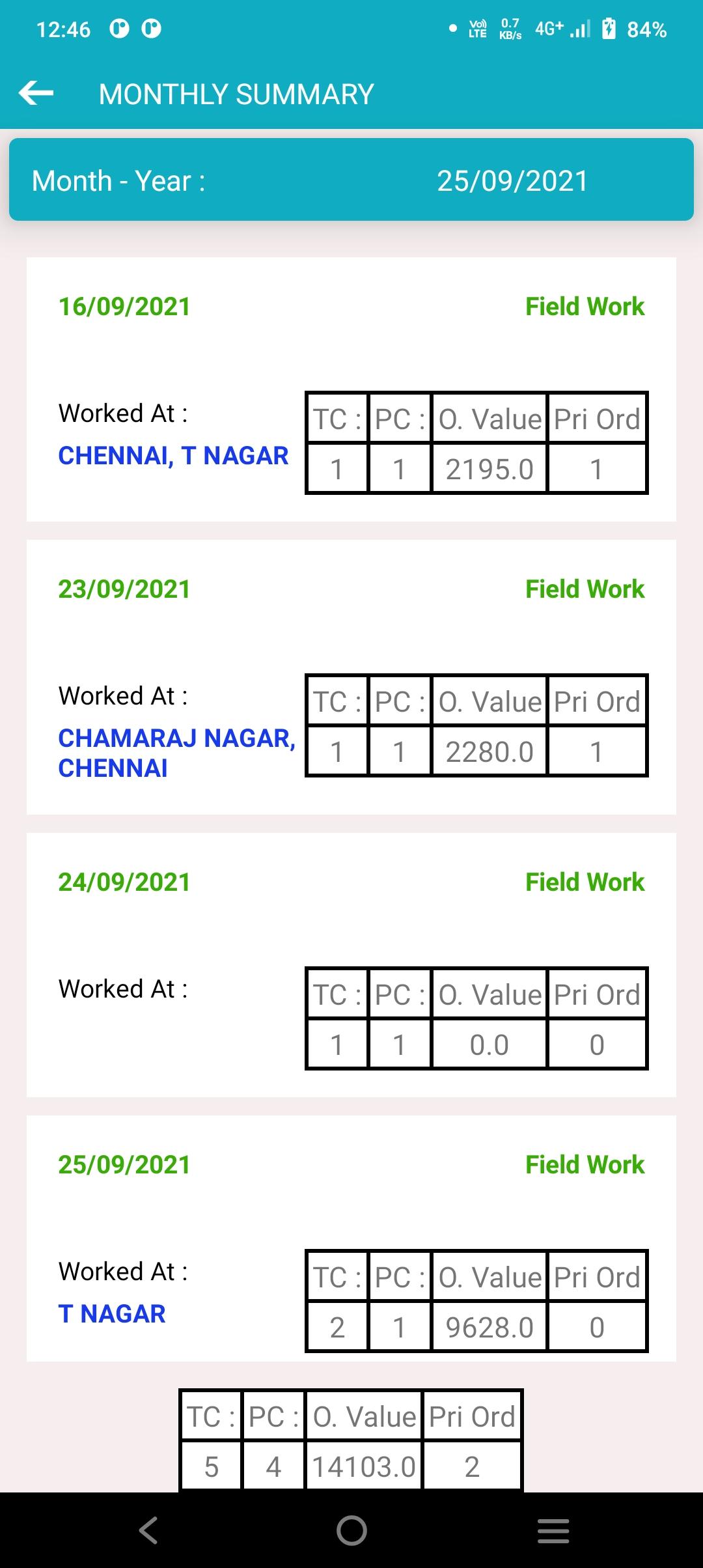This screenshot has height=1568, width=703.
Task: Open the 23/09/2021 Chamaraj Nagar card
Action: (351, 677)
